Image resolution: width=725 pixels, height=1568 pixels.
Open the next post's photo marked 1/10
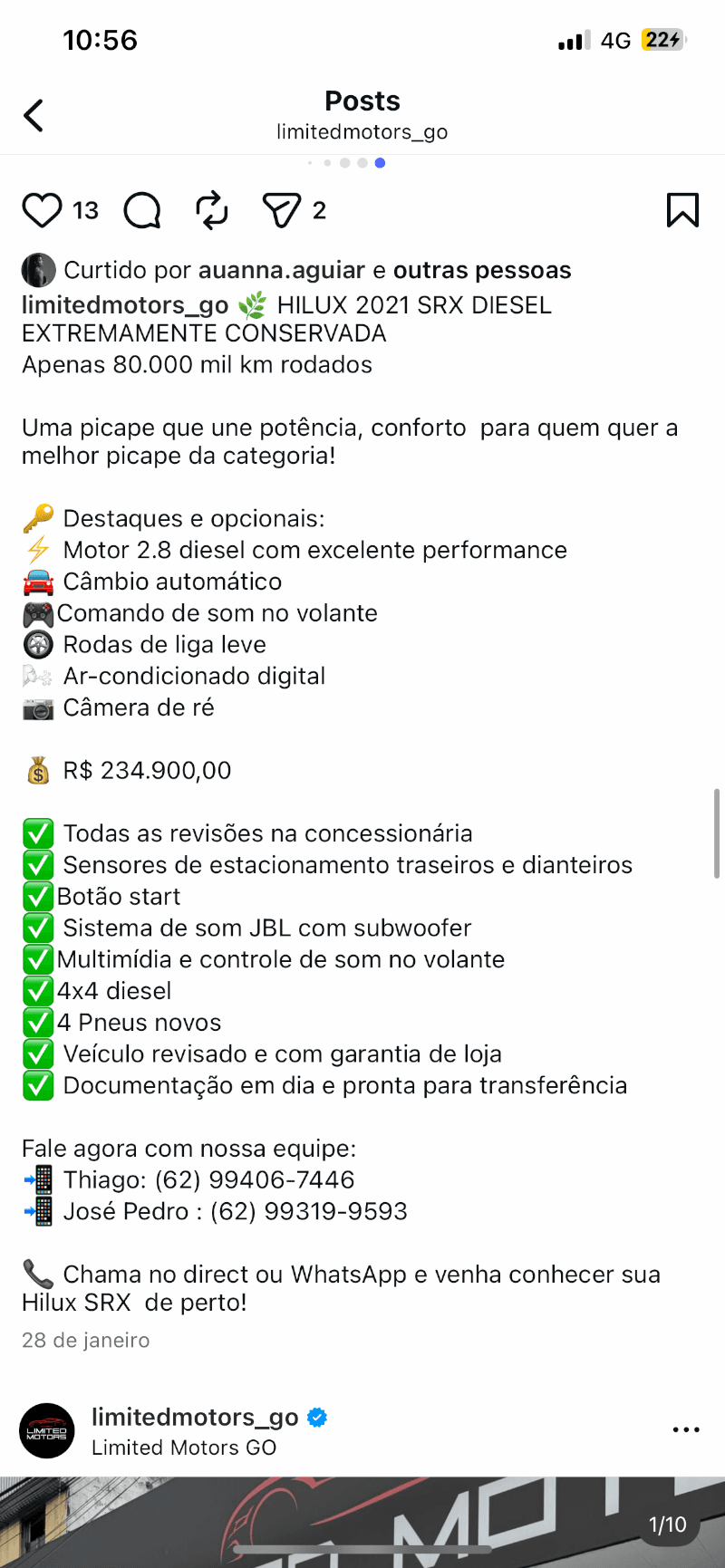(x=362, y=1522)
